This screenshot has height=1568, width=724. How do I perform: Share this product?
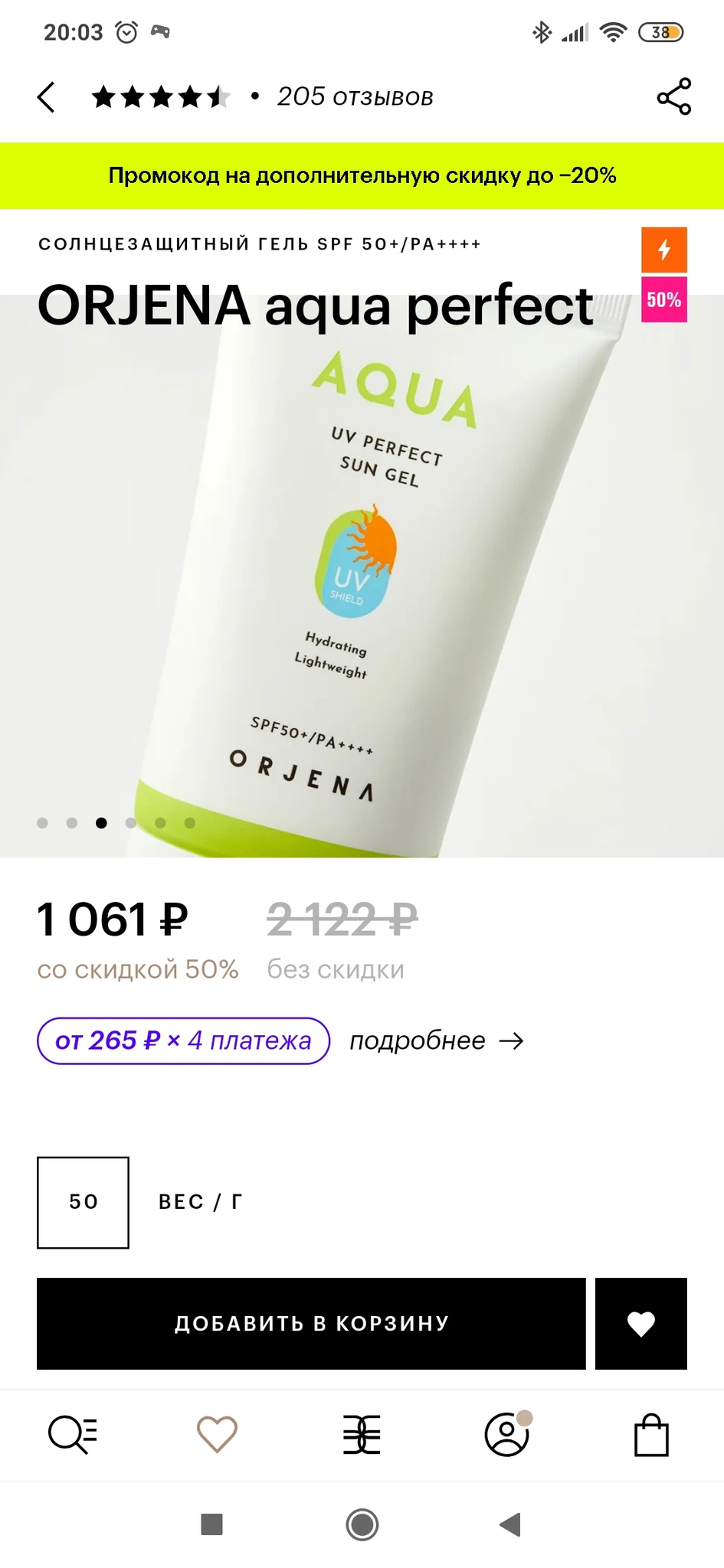coord(674,97)
